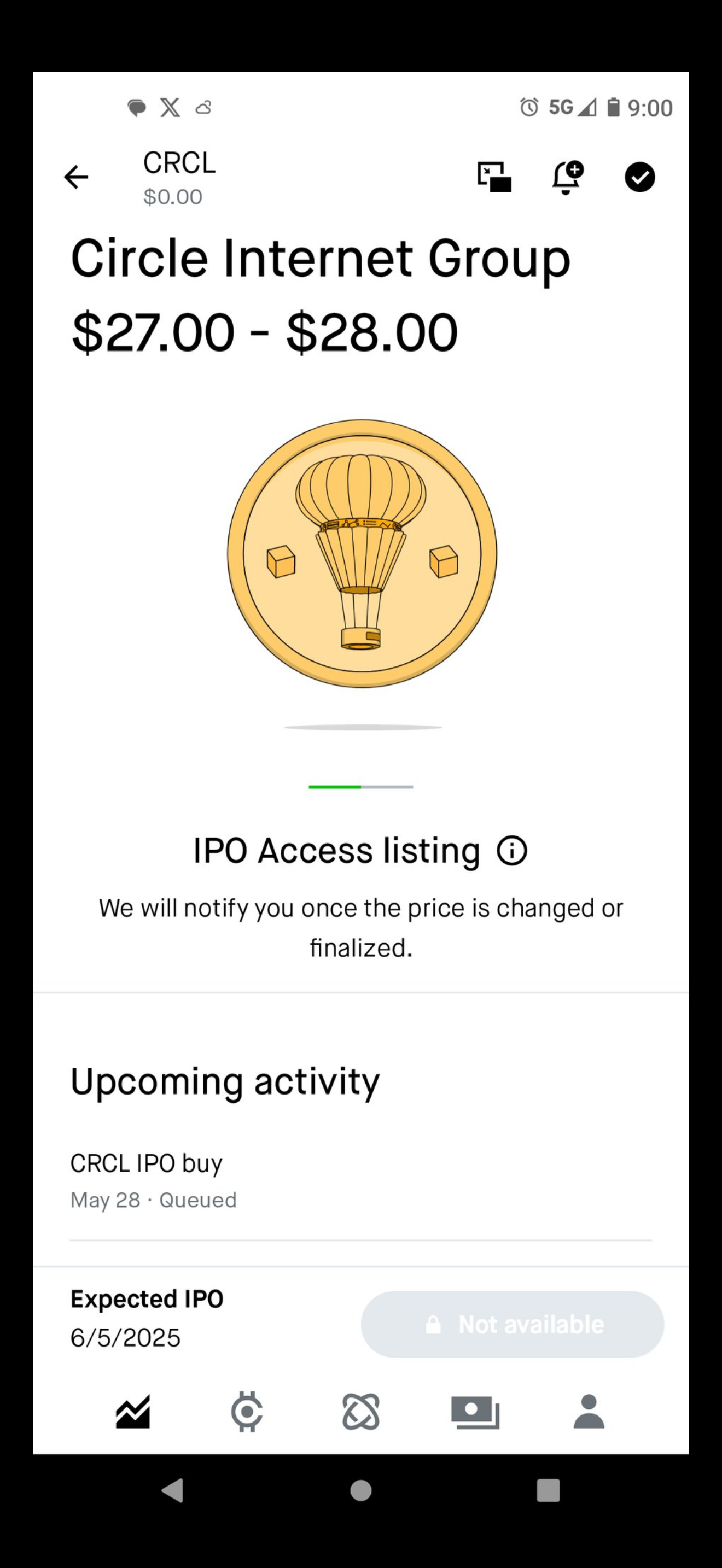This screenshot has width=722, height=1568.
Task: Switch to the crypto tab
Action: pos(247,1412)
